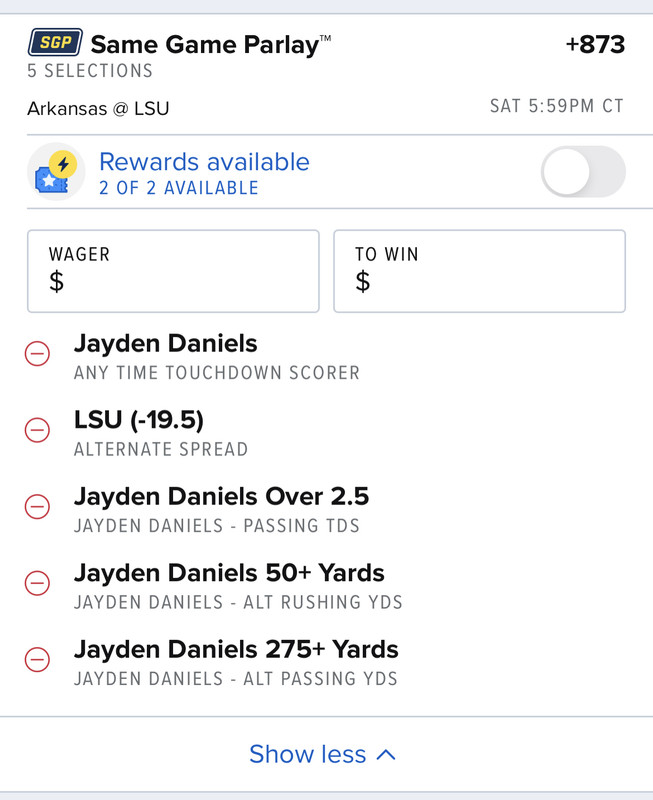Remove the LSU (-19.5) alternate spread leg
653x800 pixels.
pos(37,430)
